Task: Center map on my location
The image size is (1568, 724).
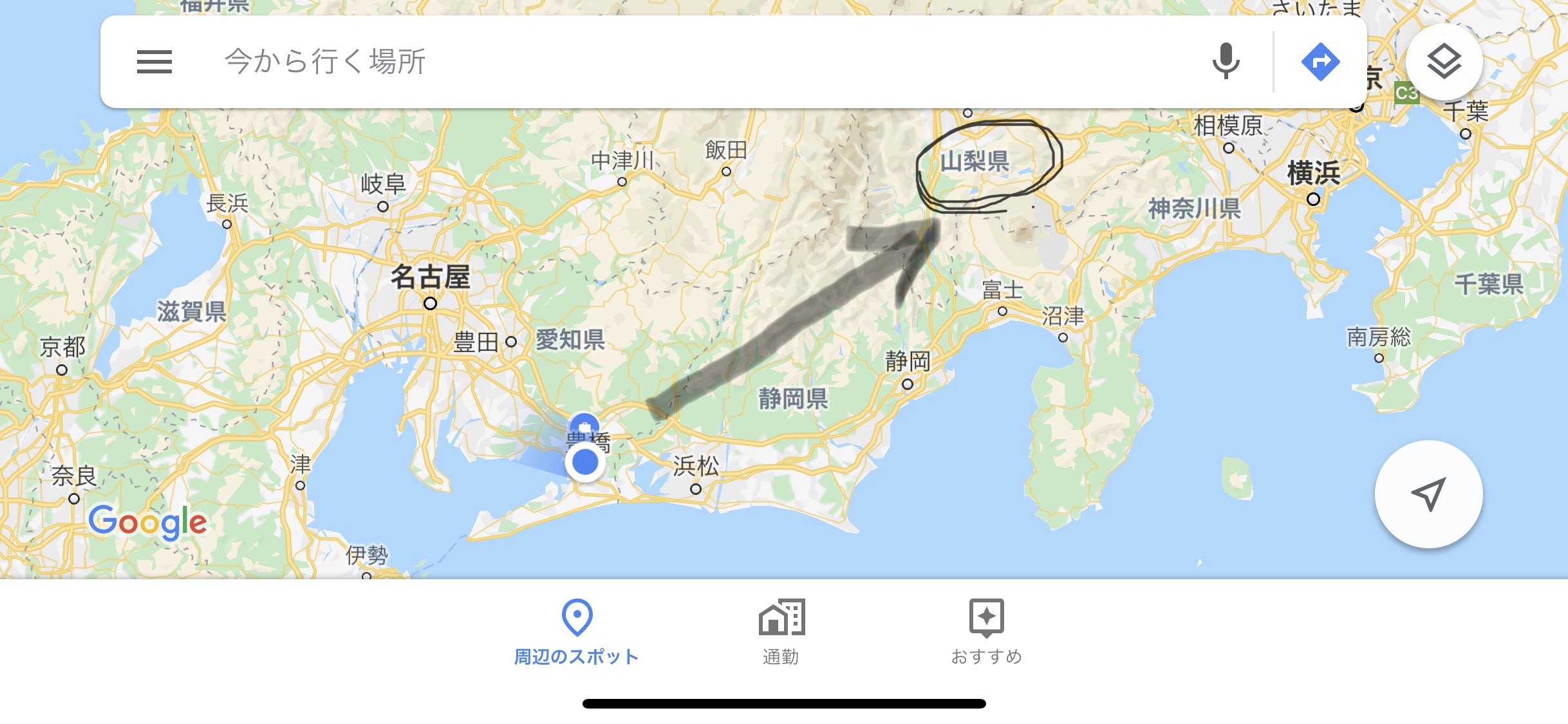Action: [1428, 494]
